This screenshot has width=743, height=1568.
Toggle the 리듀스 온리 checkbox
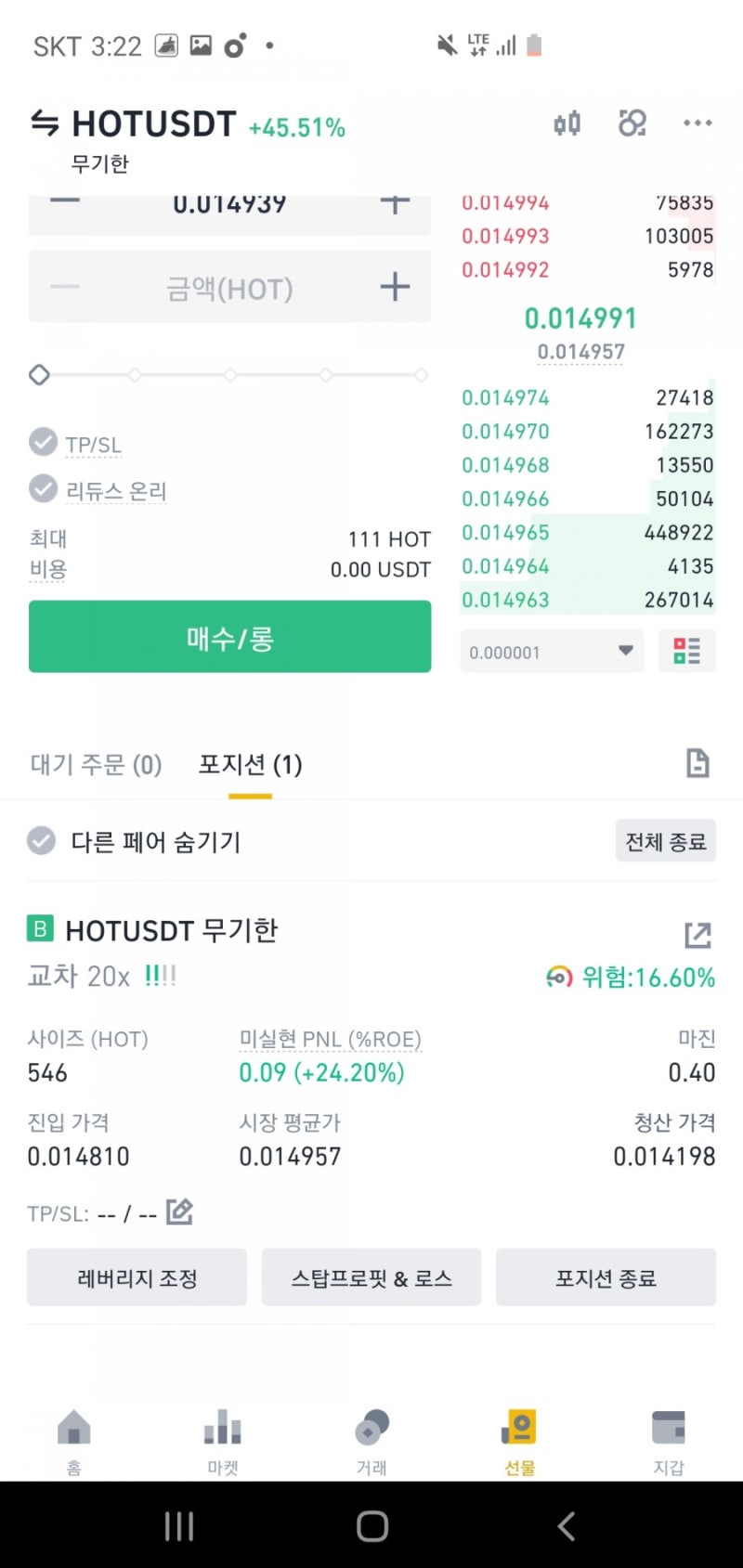pyautogui.click(x=43, y=488)
